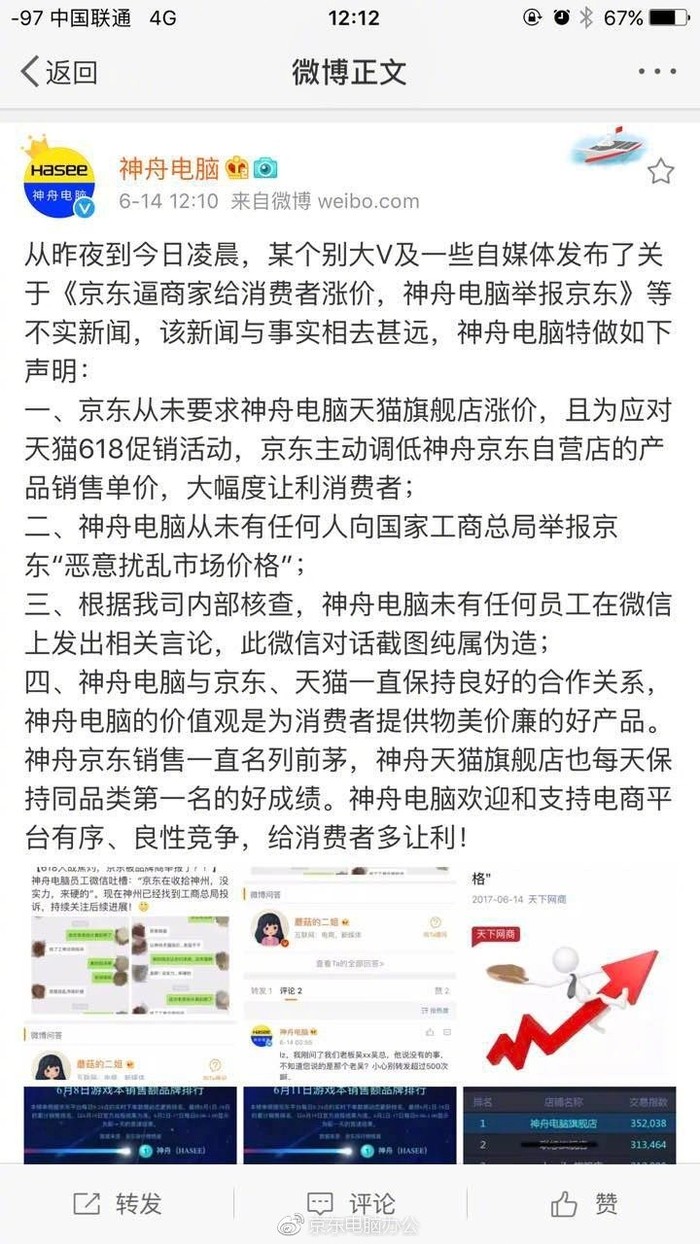Favorite this post with the star icon
Image resolution: width=700 pixels, height=1244 pixels.
[x=660, y=172]
